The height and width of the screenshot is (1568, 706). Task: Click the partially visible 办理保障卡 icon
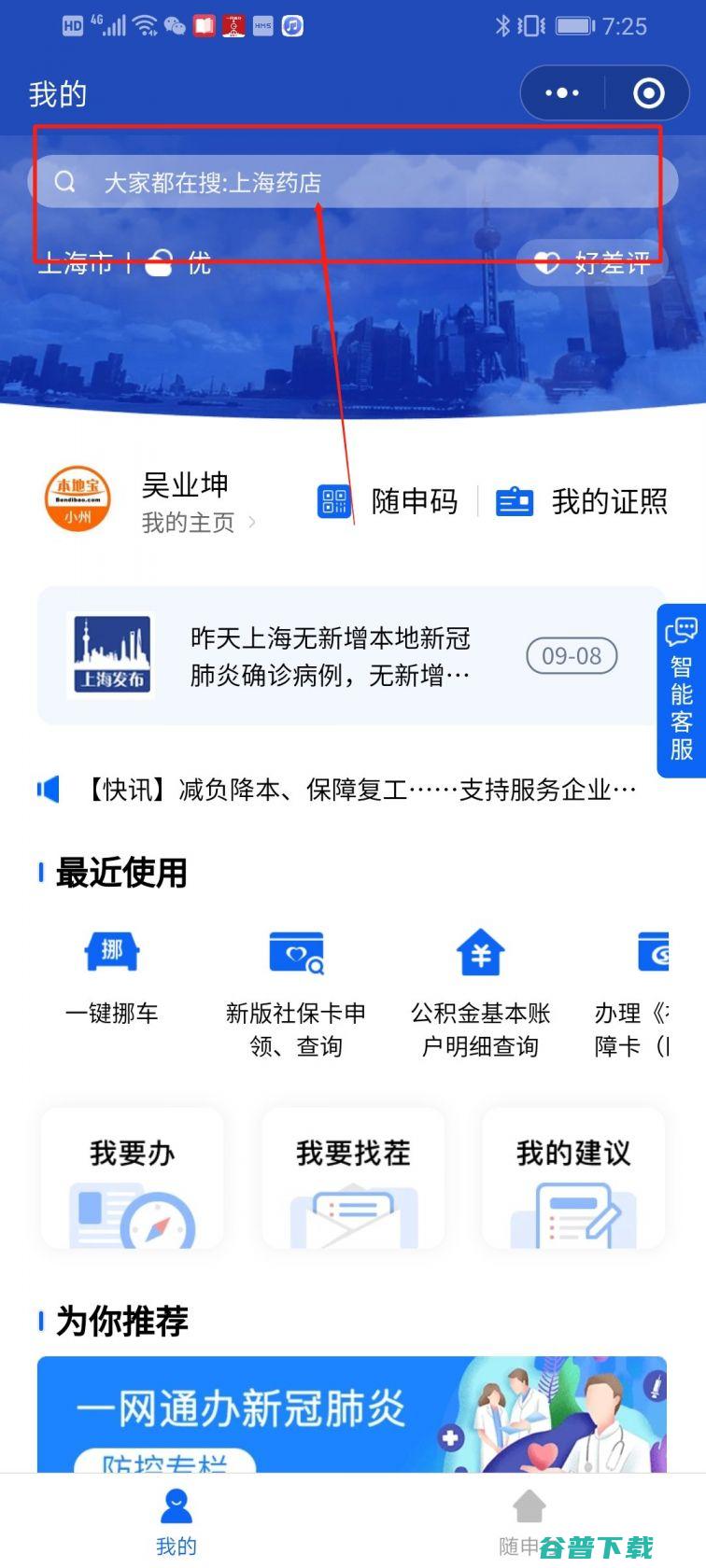[656, 952]
